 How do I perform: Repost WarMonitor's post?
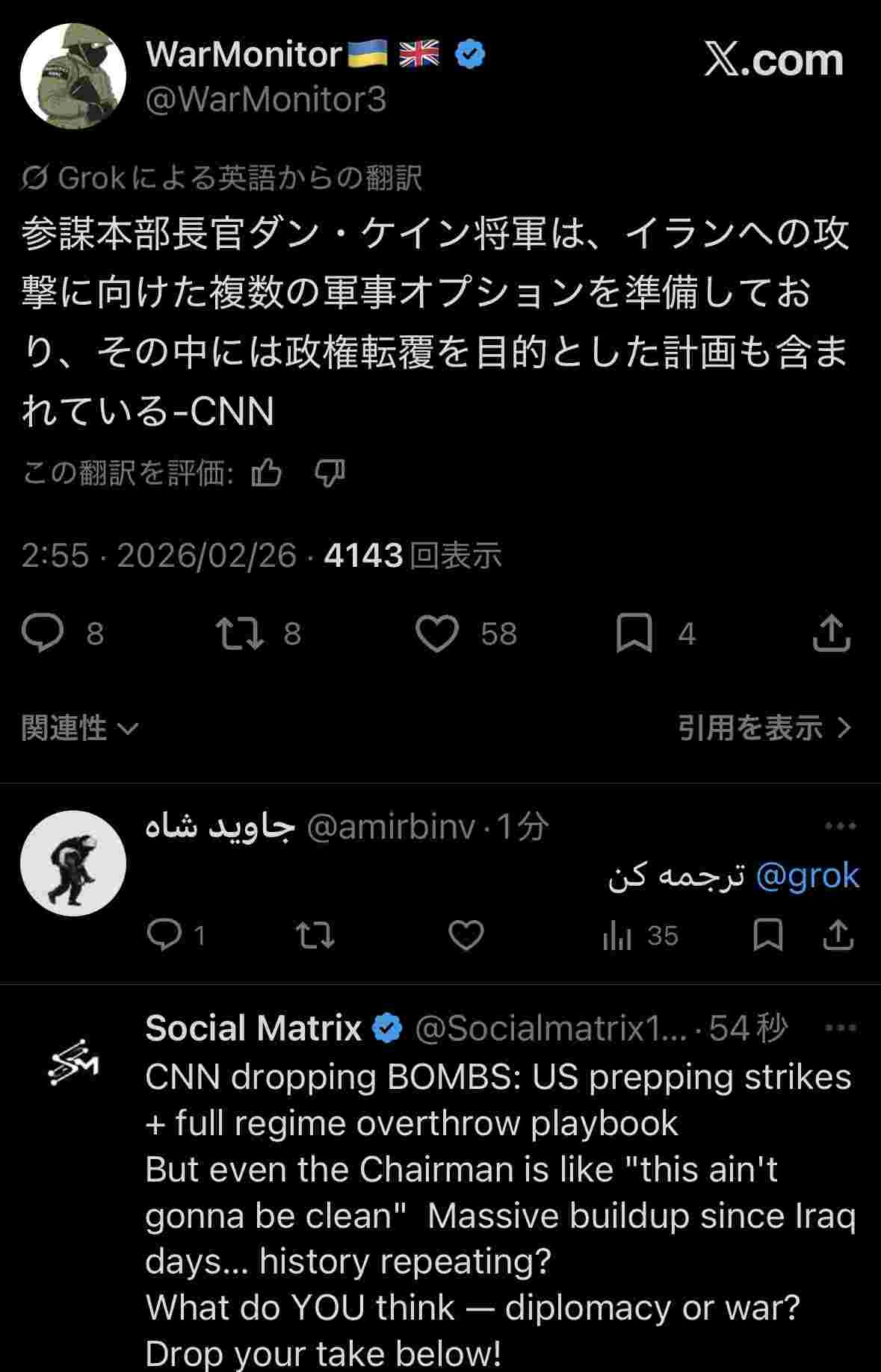coord(240,633)
